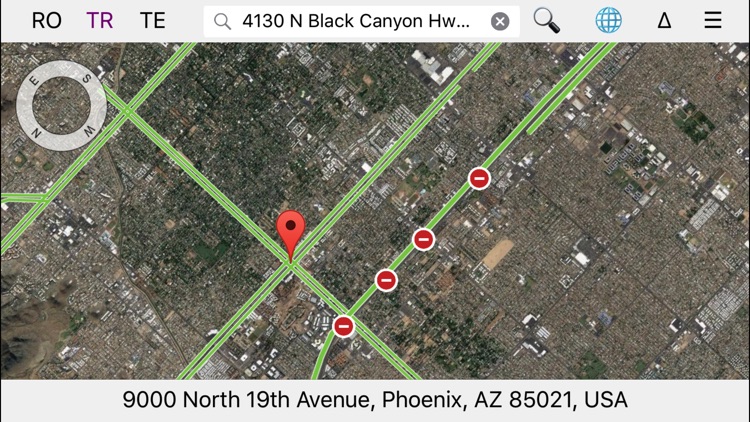Image resolution: width=750 pixels, height=422 pixels.
Task: Switch to the TE map mode
Action: 153,21
